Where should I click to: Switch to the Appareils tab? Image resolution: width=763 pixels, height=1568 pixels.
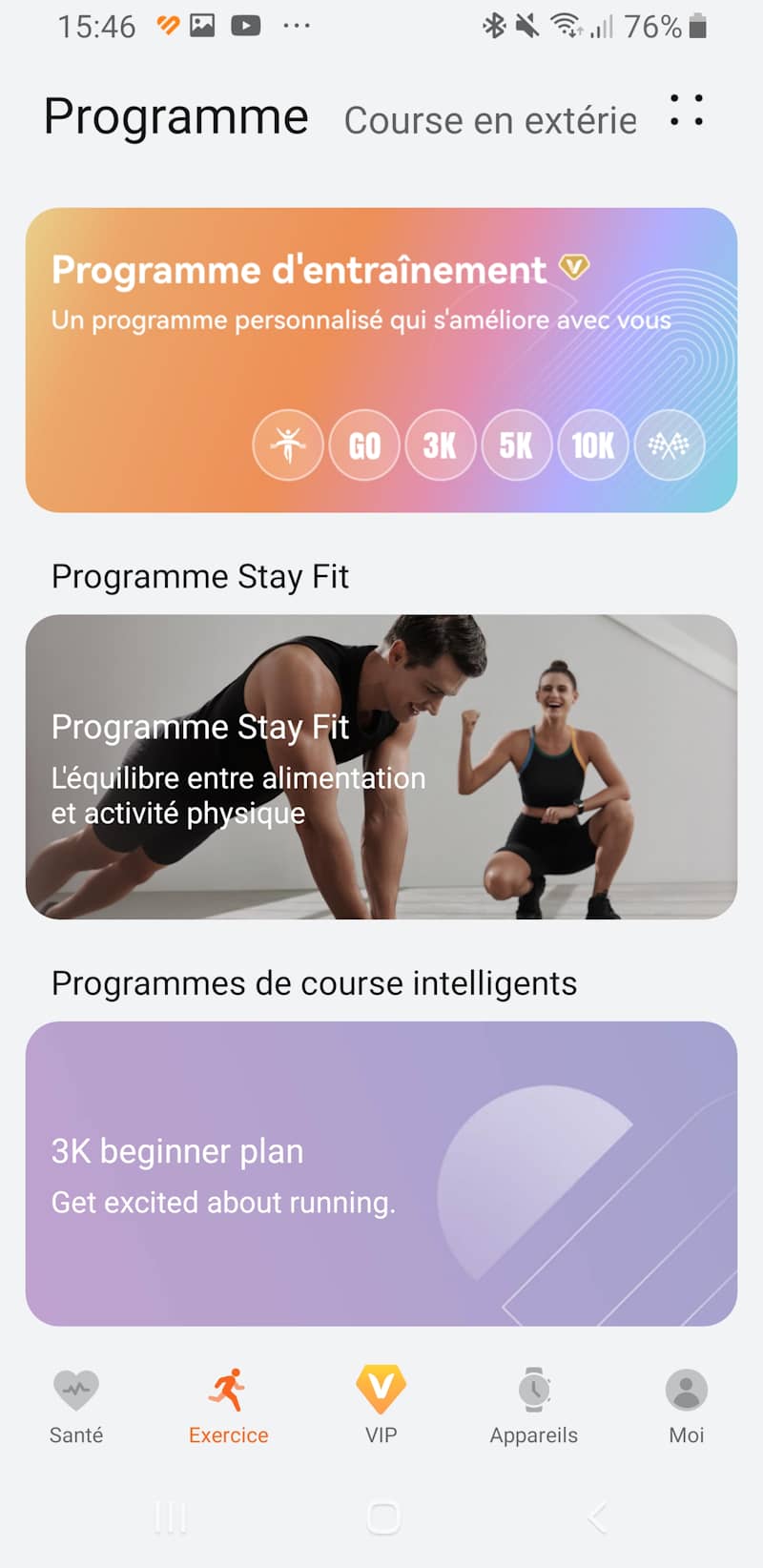(x=534, y=1406)
